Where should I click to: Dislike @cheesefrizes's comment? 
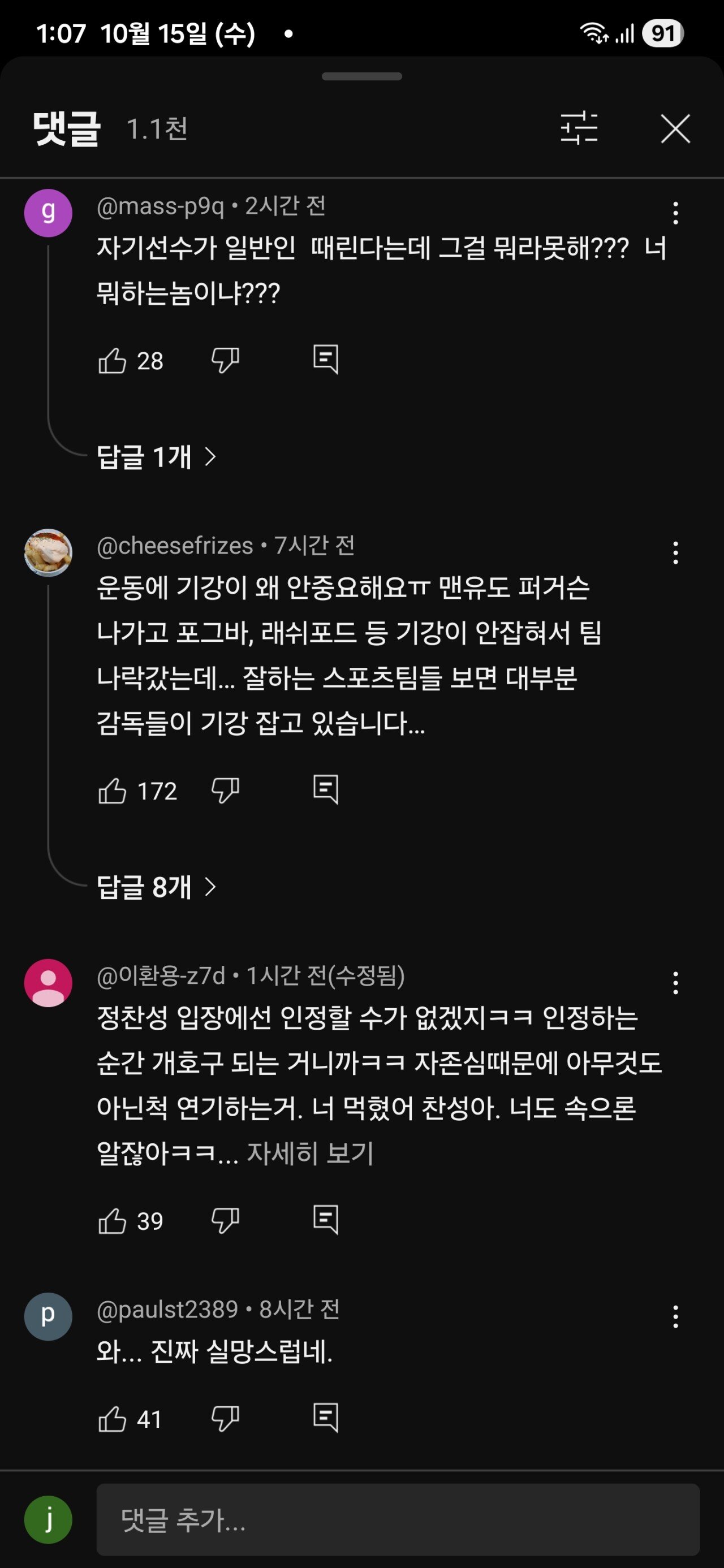(225, 791)
